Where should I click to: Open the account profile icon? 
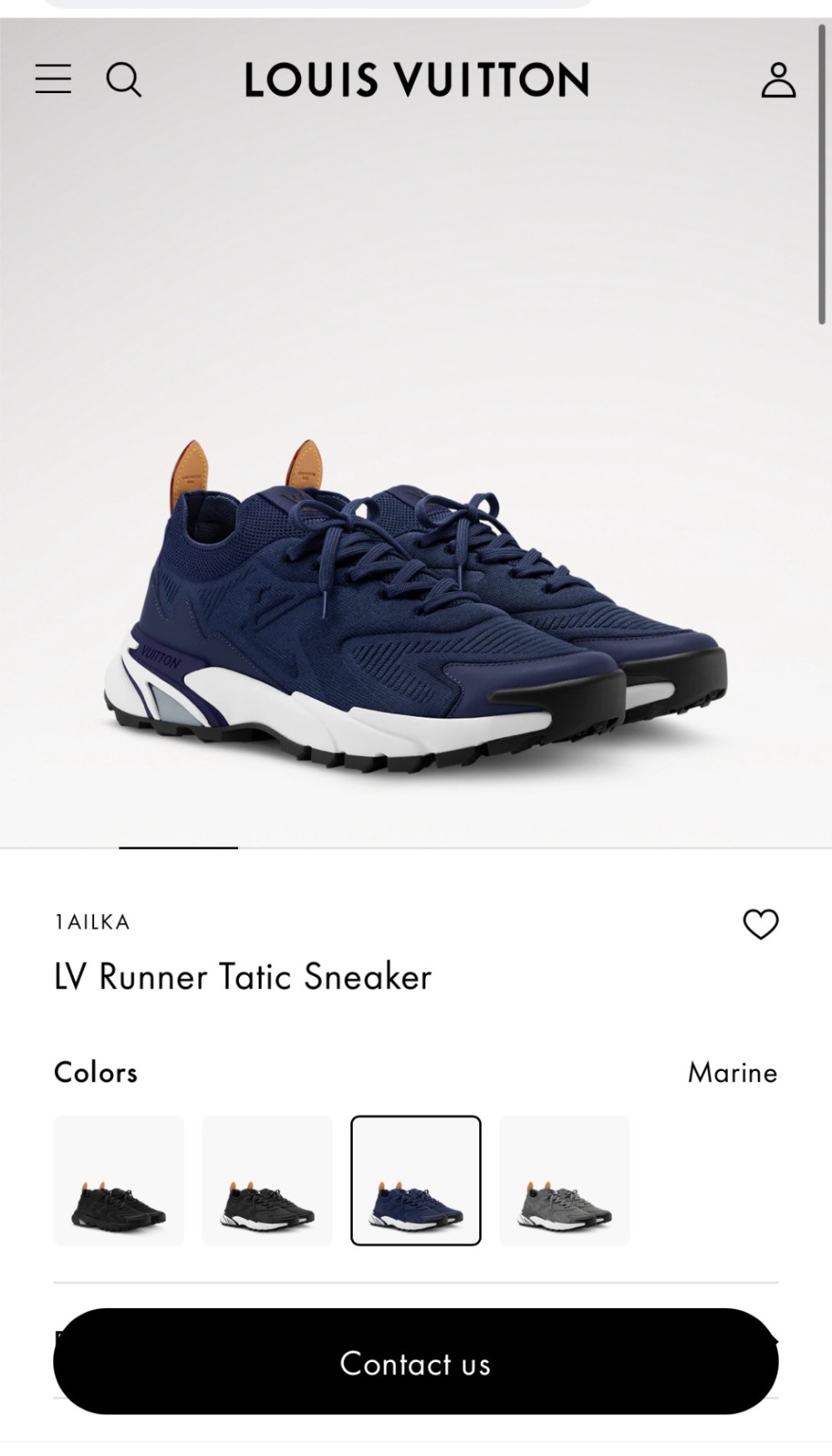[779, 80]
